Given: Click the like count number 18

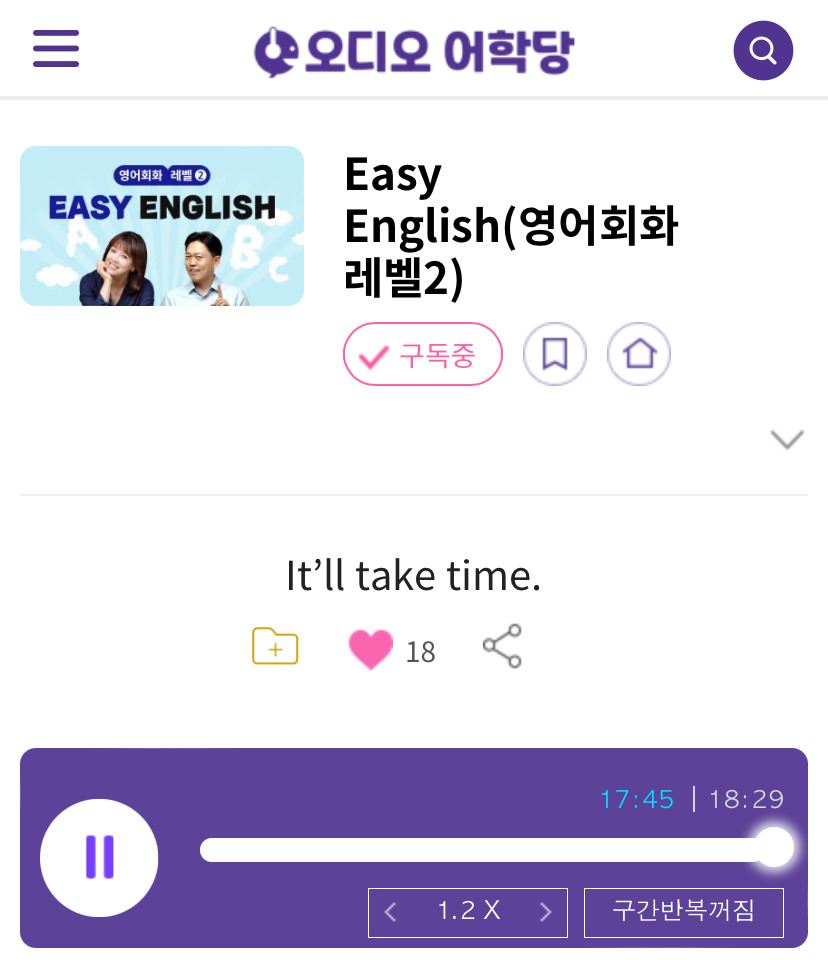Looking at the screenshot, I should pos(420,651).
